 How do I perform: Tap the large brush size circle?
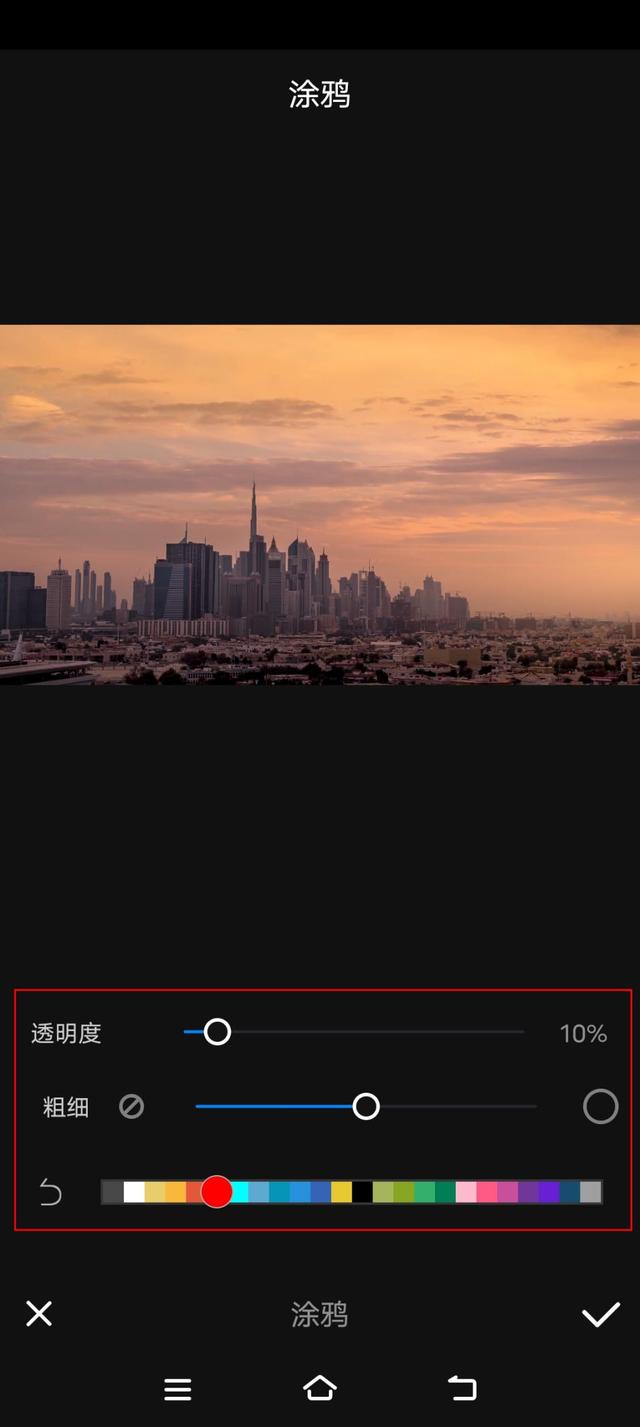pyautogui.click(x=601, y=1107)
